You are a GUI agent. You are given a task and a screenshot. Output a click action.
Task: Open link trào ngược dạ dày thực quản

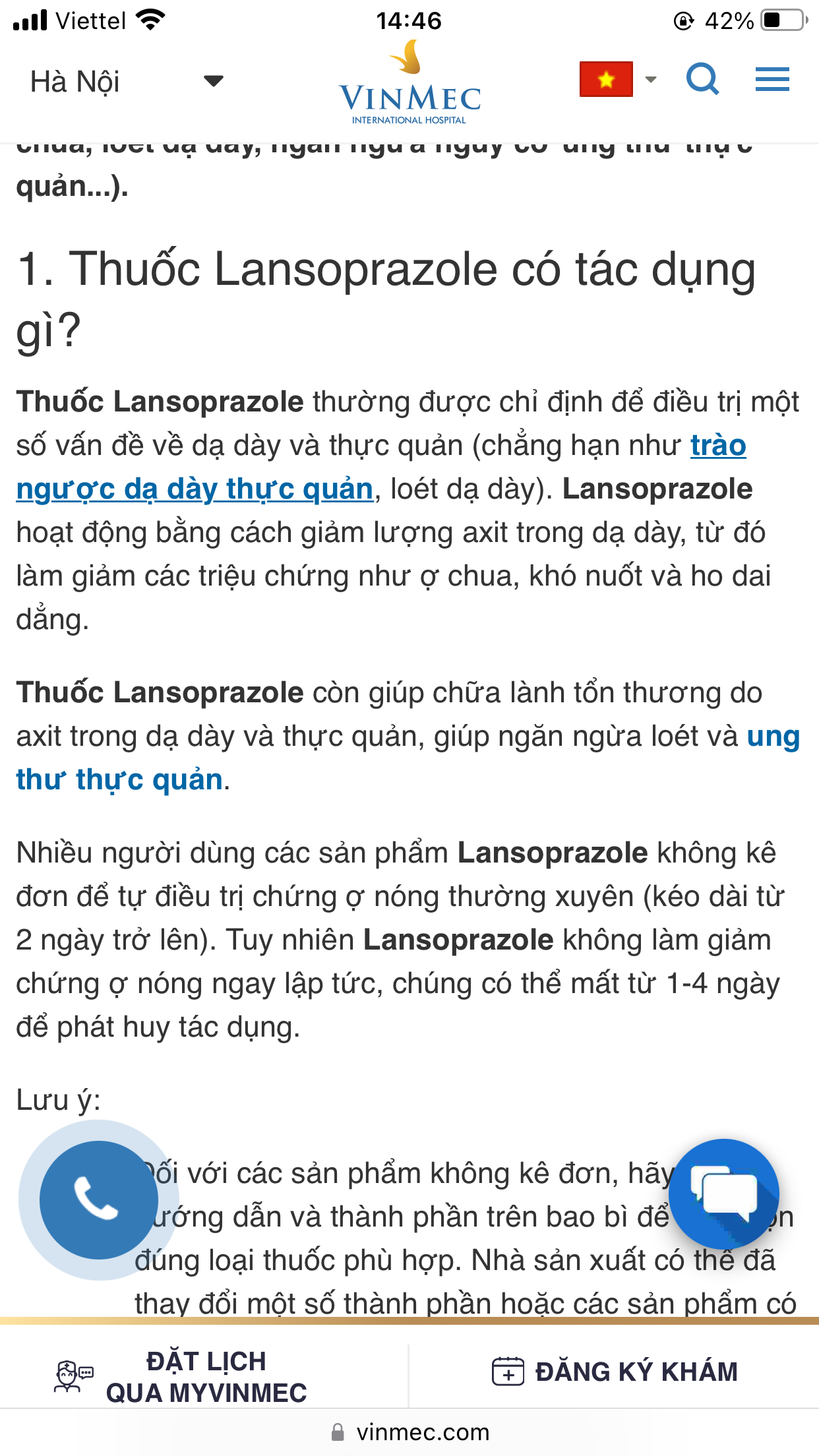[x=195, y=489]
